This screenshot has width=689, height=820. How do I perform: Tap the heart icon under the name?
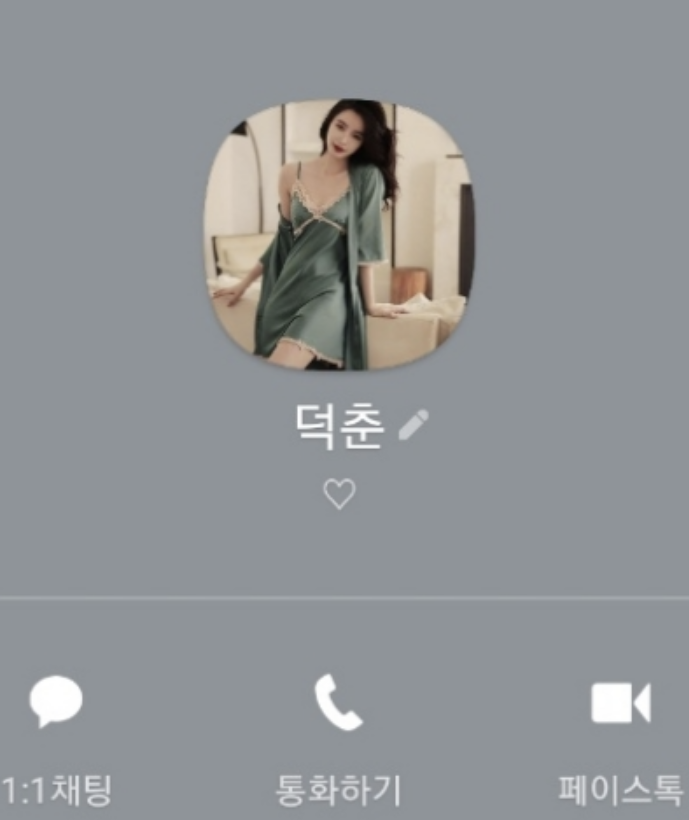click(x=340, y=494)
